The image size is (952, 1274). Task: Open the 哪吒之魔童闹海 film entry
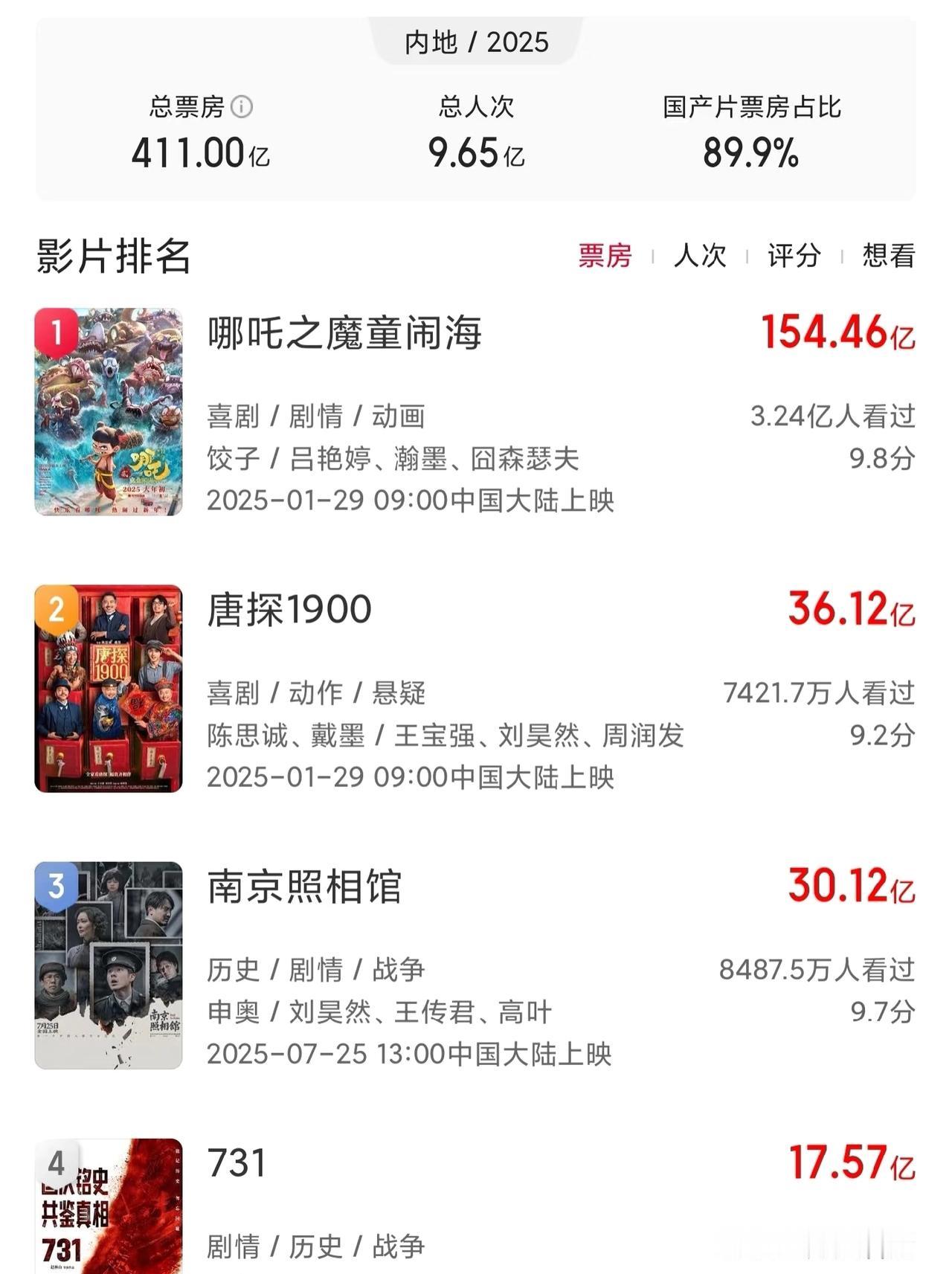344,332
